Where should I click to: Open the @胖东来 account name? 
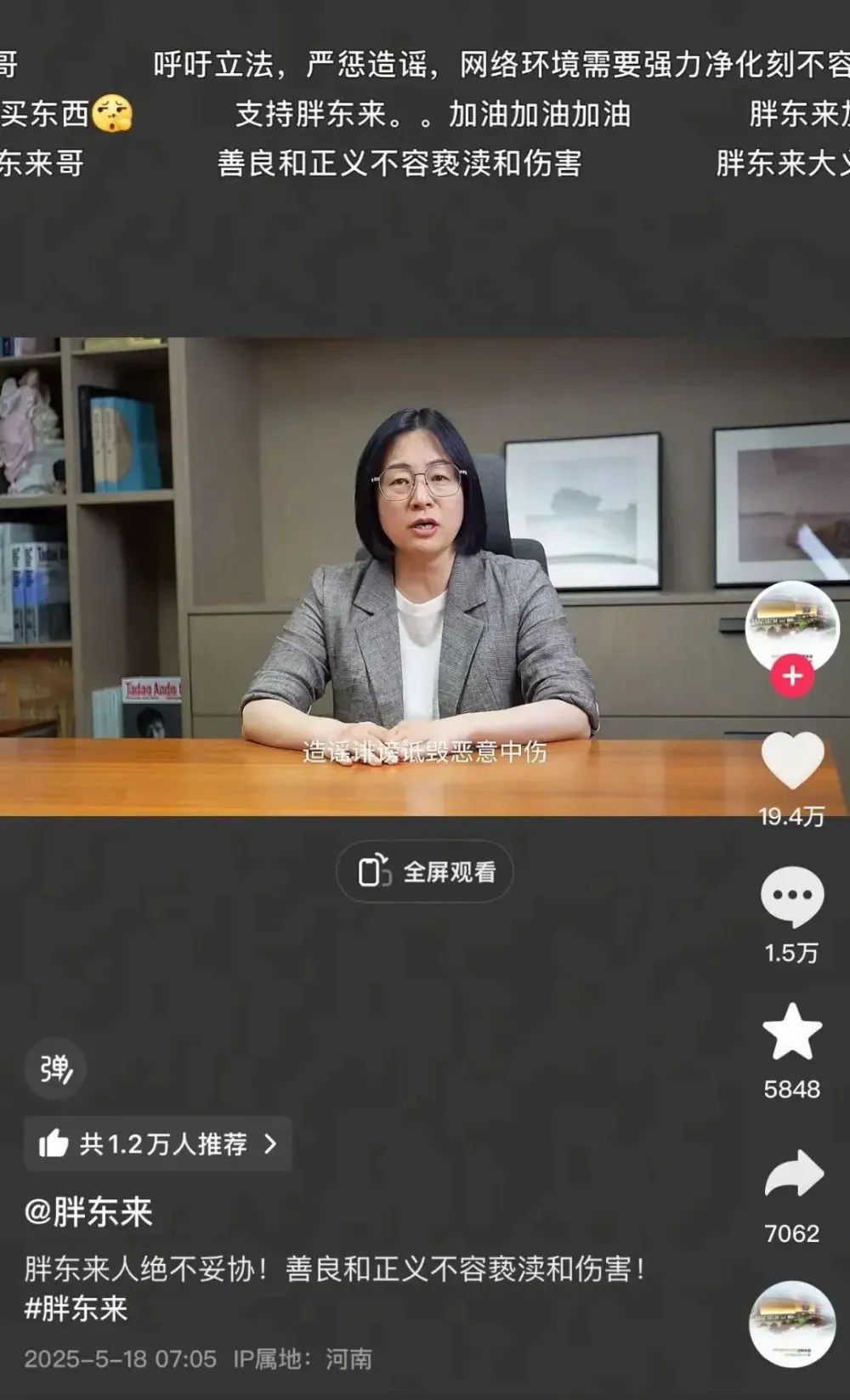pyautogui.click(x=88, y=1212)
